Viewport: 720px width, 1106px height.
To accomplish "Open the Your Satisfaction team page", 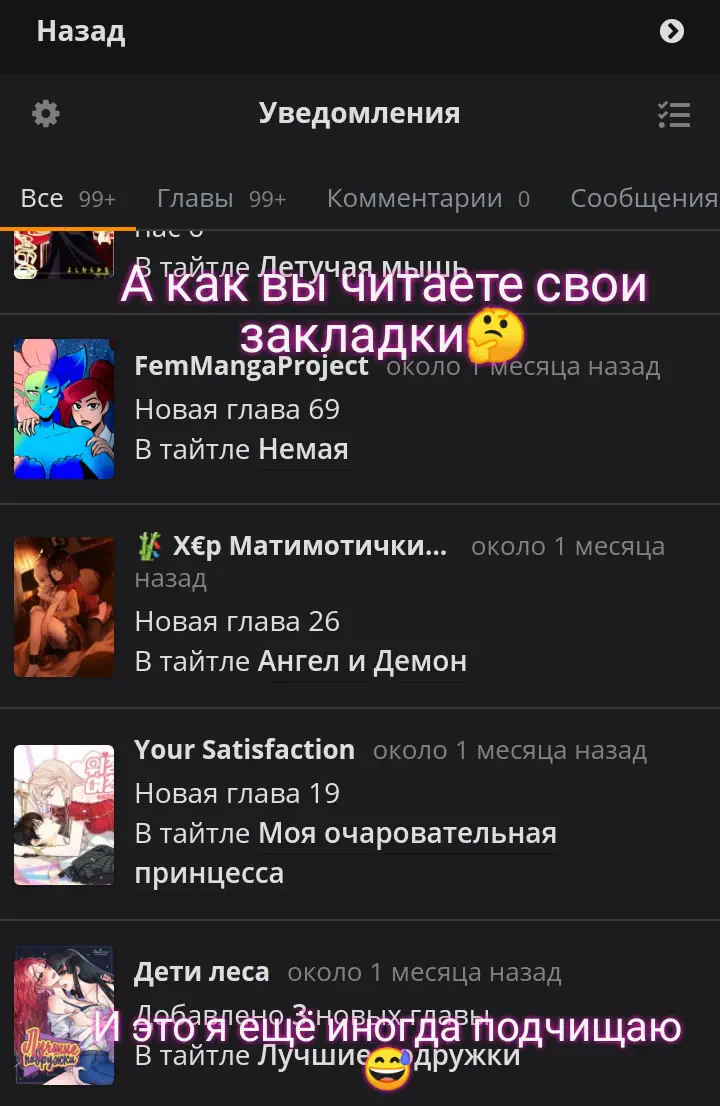I will (x=244, y=750).
